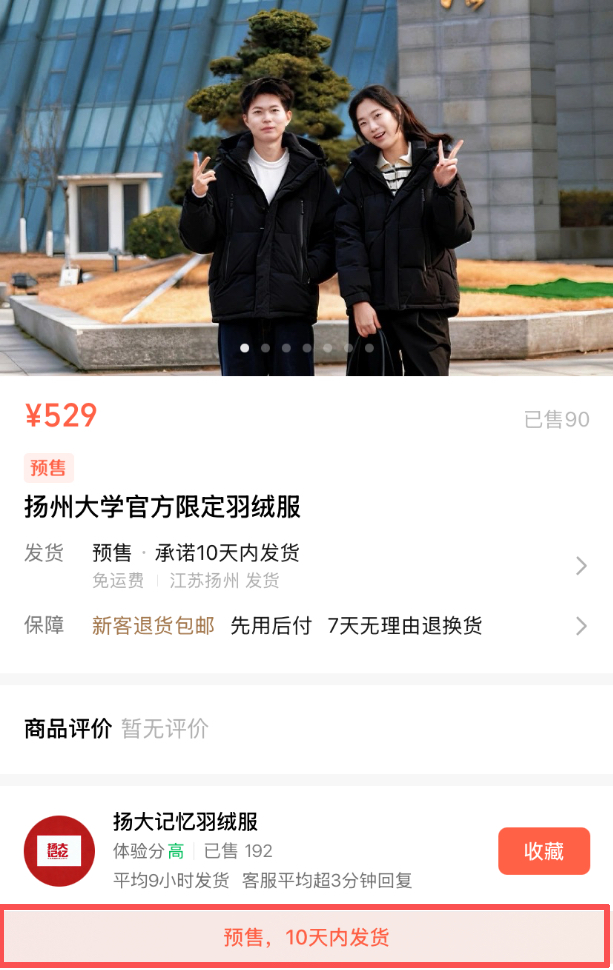Screen dimensions: 613x970
Task: Open the 商品评价 reviews section
Action: [116, 728]
